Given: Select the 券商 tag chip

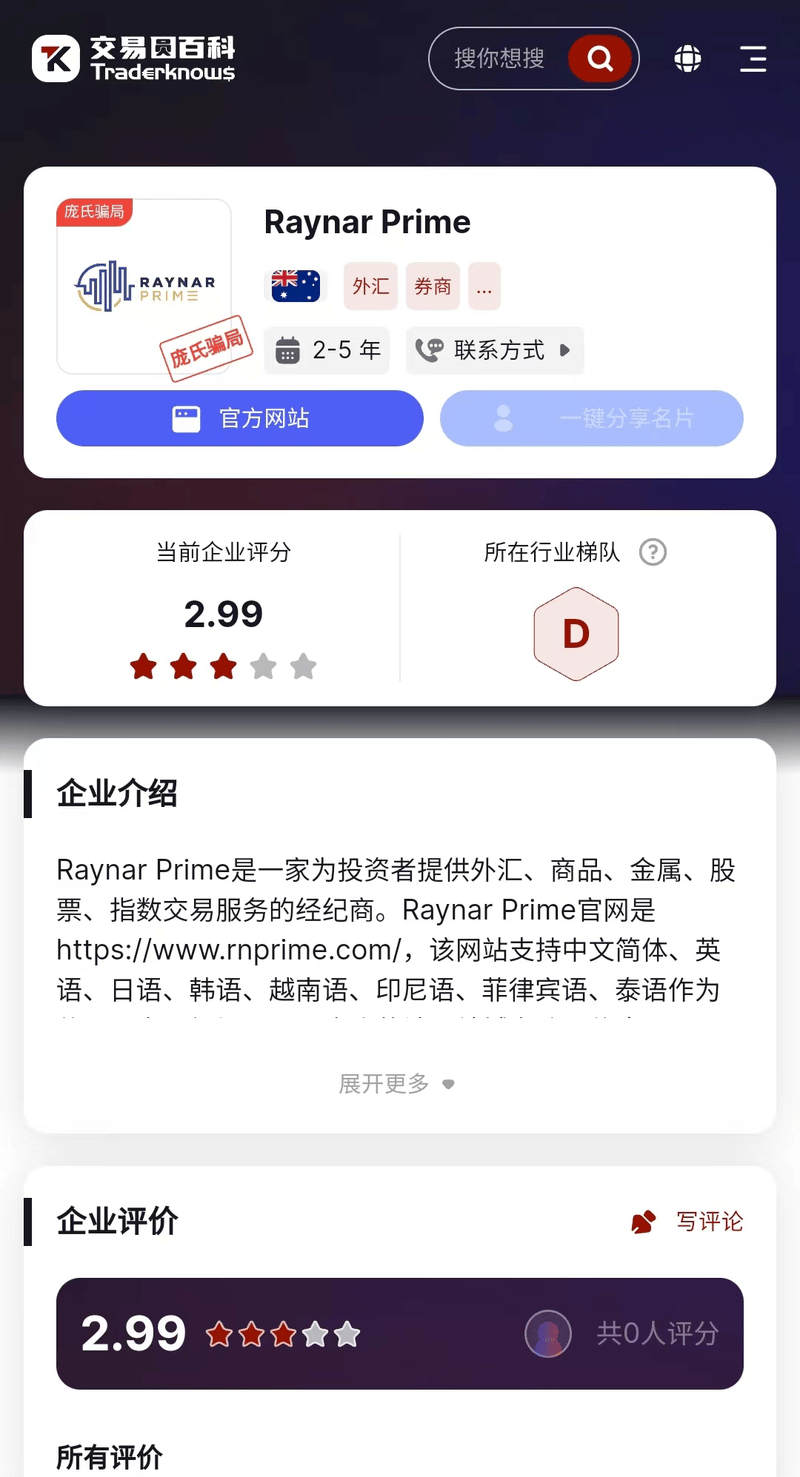Looking at the screenshot, I should (x=433, y=286).
